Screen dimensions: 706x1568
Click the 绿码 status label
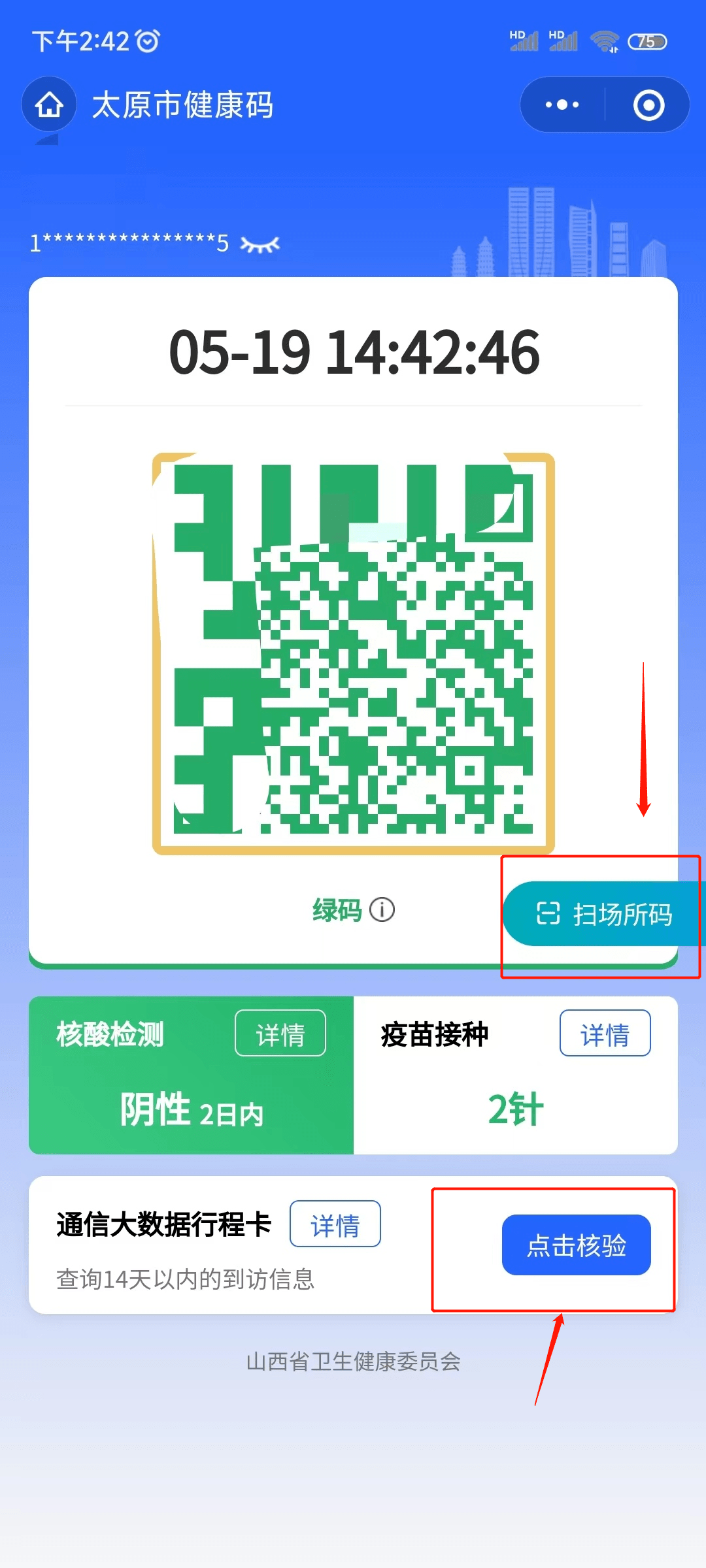[x=336, y=910]
